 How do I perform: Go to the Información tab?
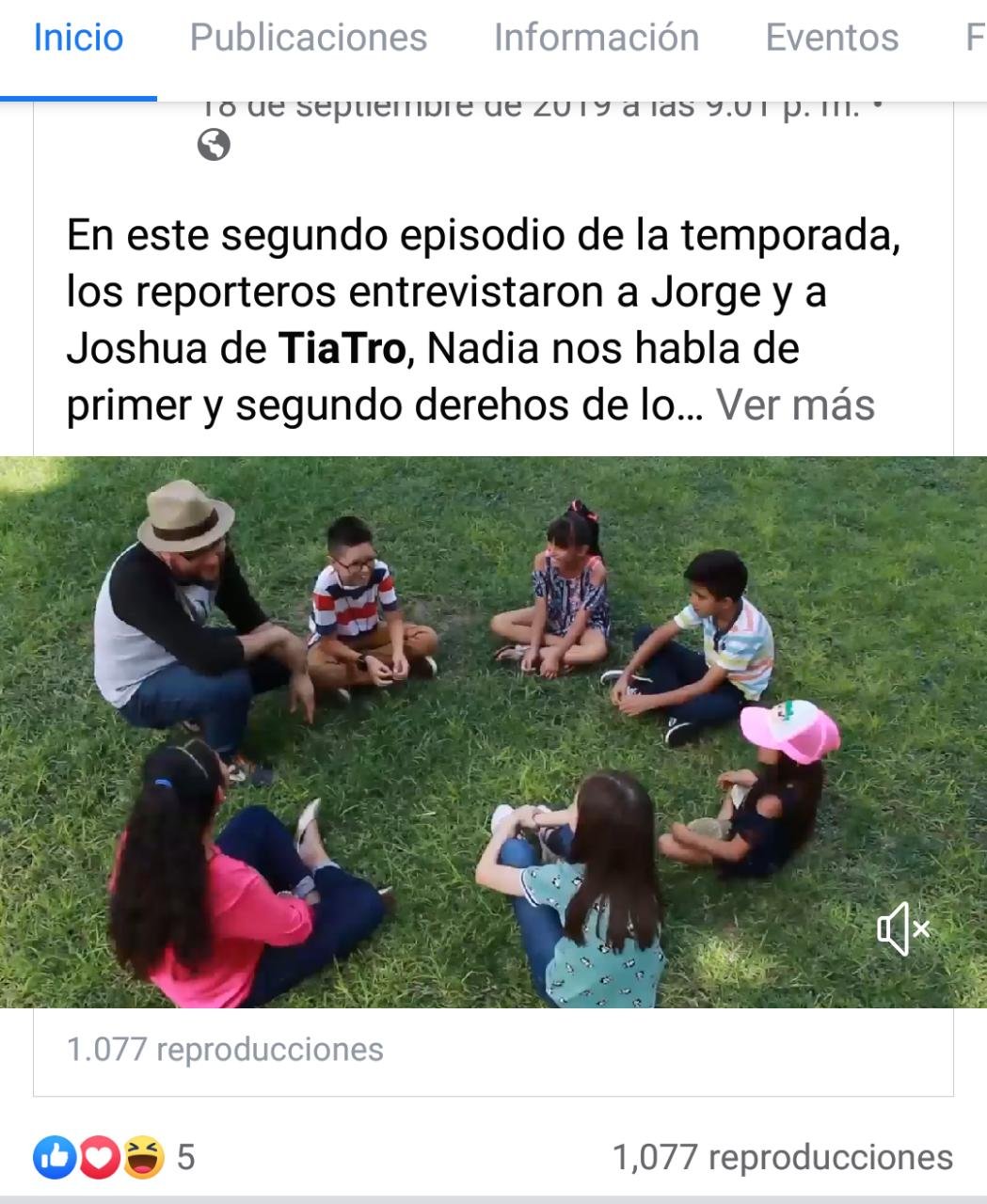click(x=597, y=39)
